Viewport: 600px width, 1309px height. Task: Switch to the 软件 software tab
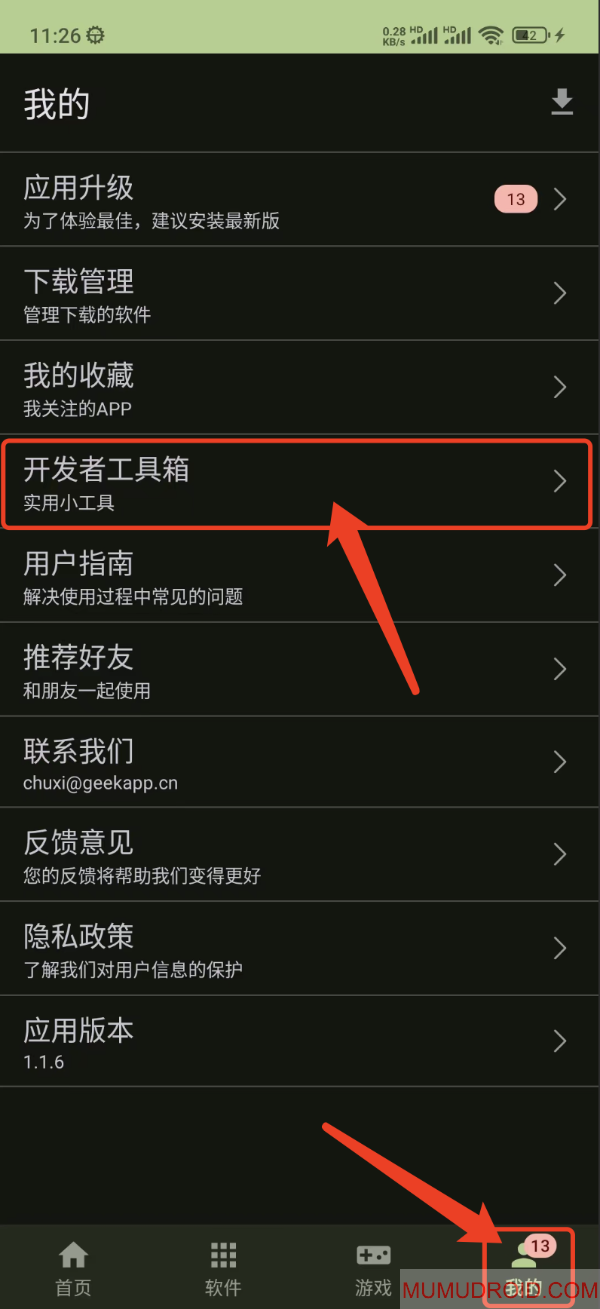(x=223, y=1267)
